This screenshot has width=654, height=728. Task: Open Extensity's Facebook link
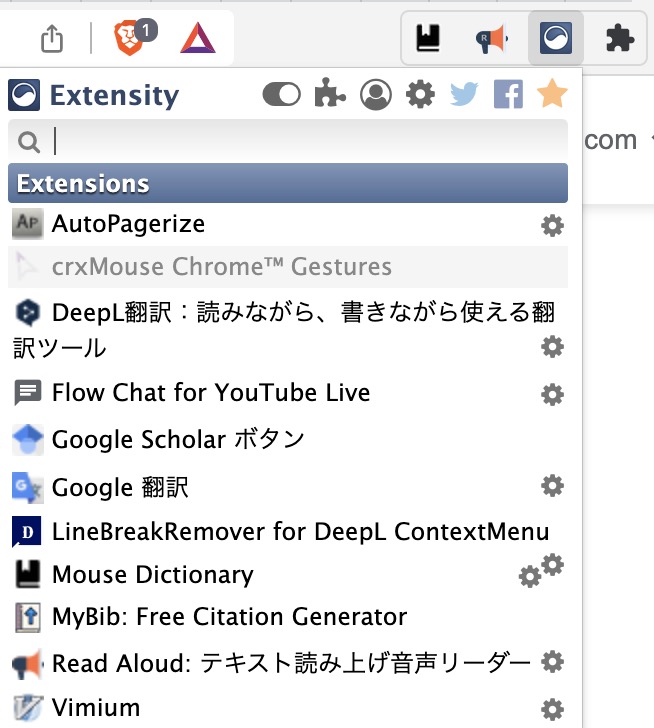coord(508,95)
